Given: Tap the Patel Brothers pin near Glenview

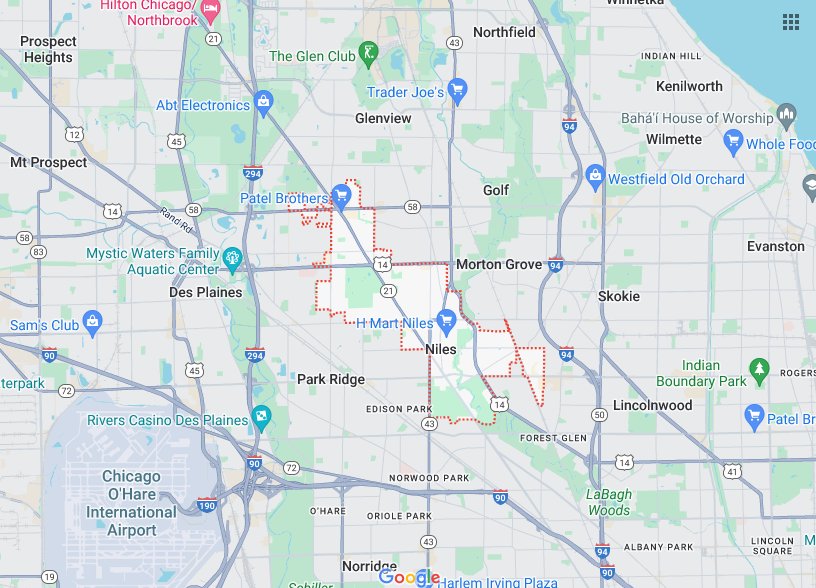Looking at the screenshot, I should (x=340, y=197).
